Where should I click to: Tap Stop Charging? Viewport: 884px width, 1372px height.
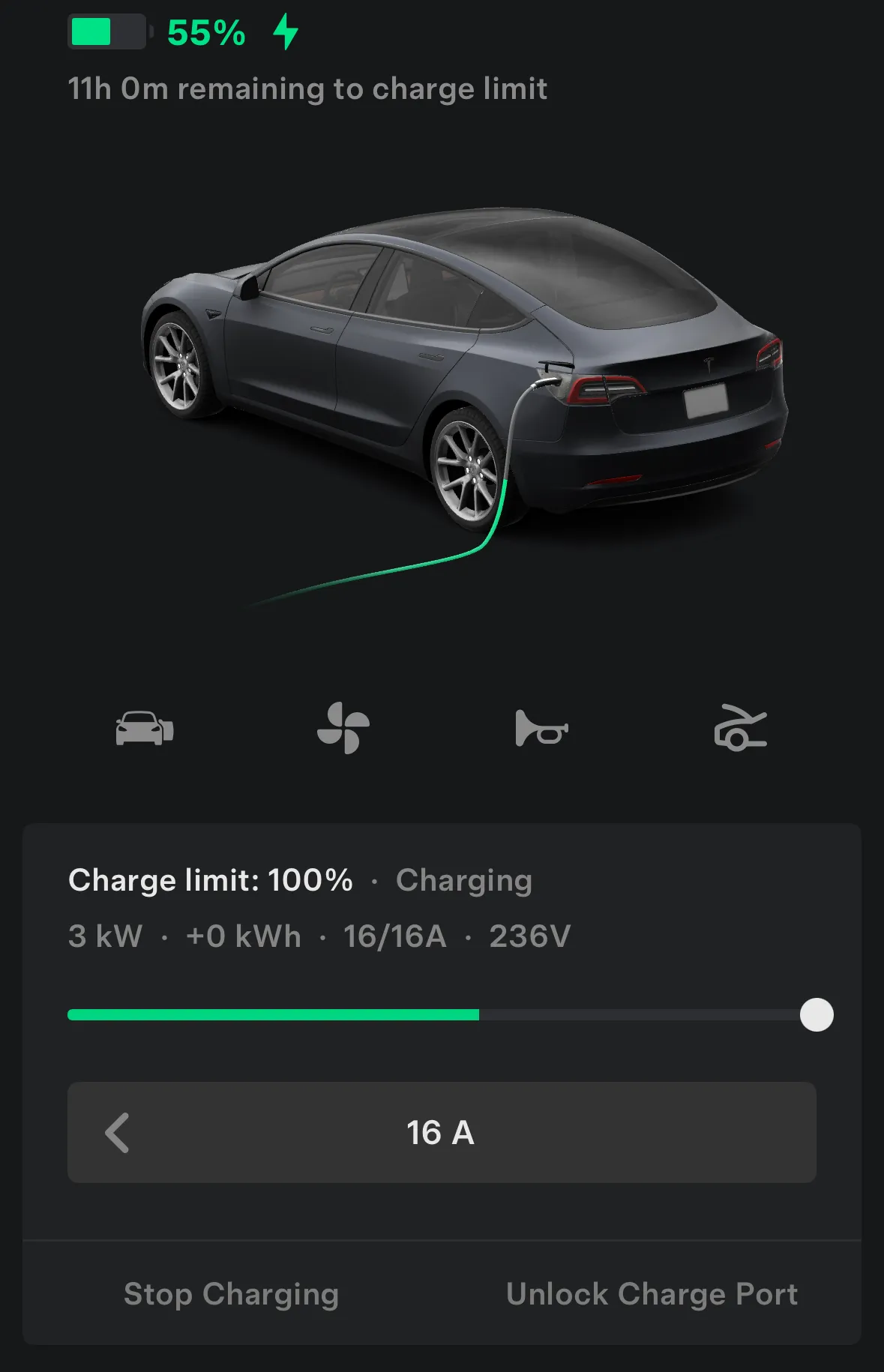point(231,1294)
